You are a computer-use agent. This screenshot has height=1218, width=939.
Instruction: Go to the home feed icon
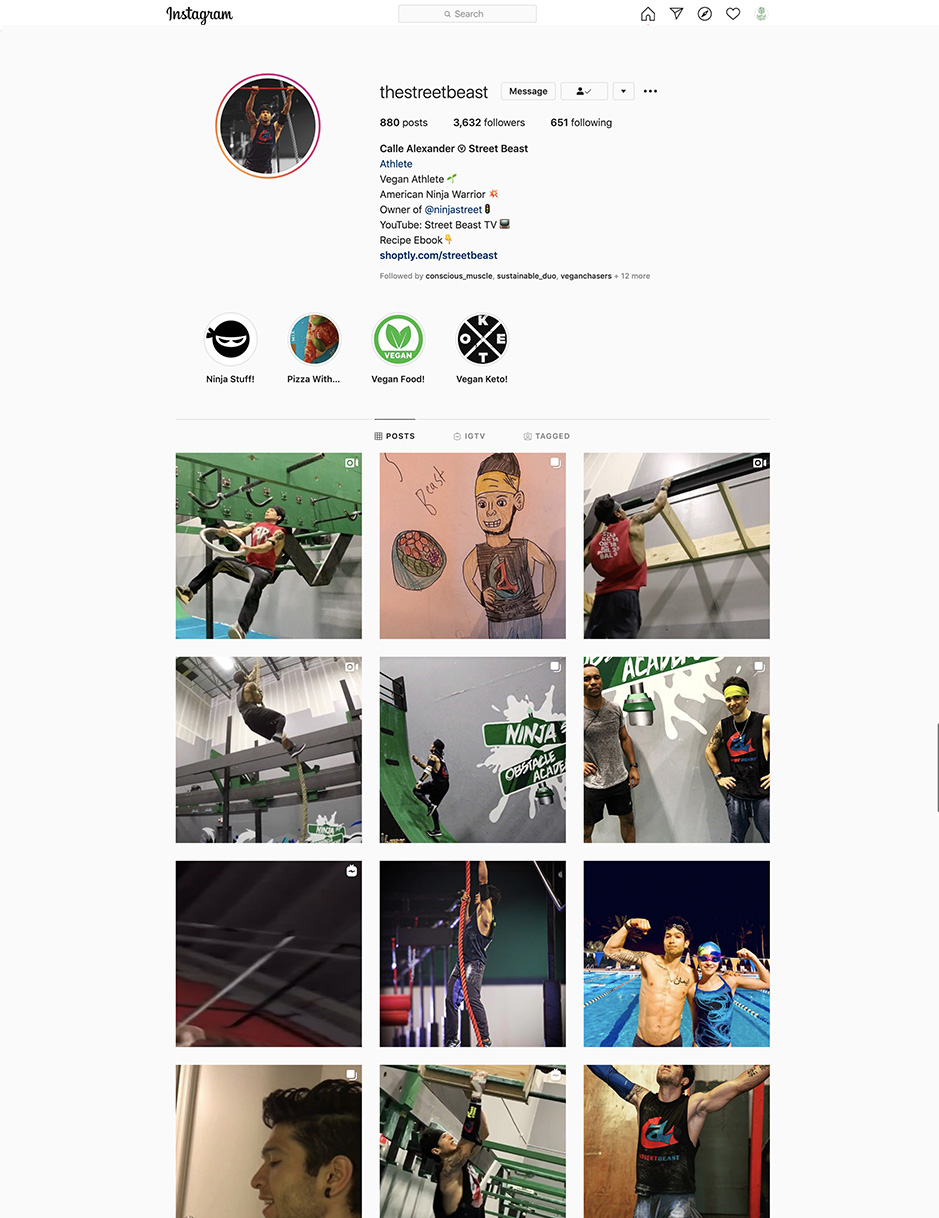[x=648, y=14]
